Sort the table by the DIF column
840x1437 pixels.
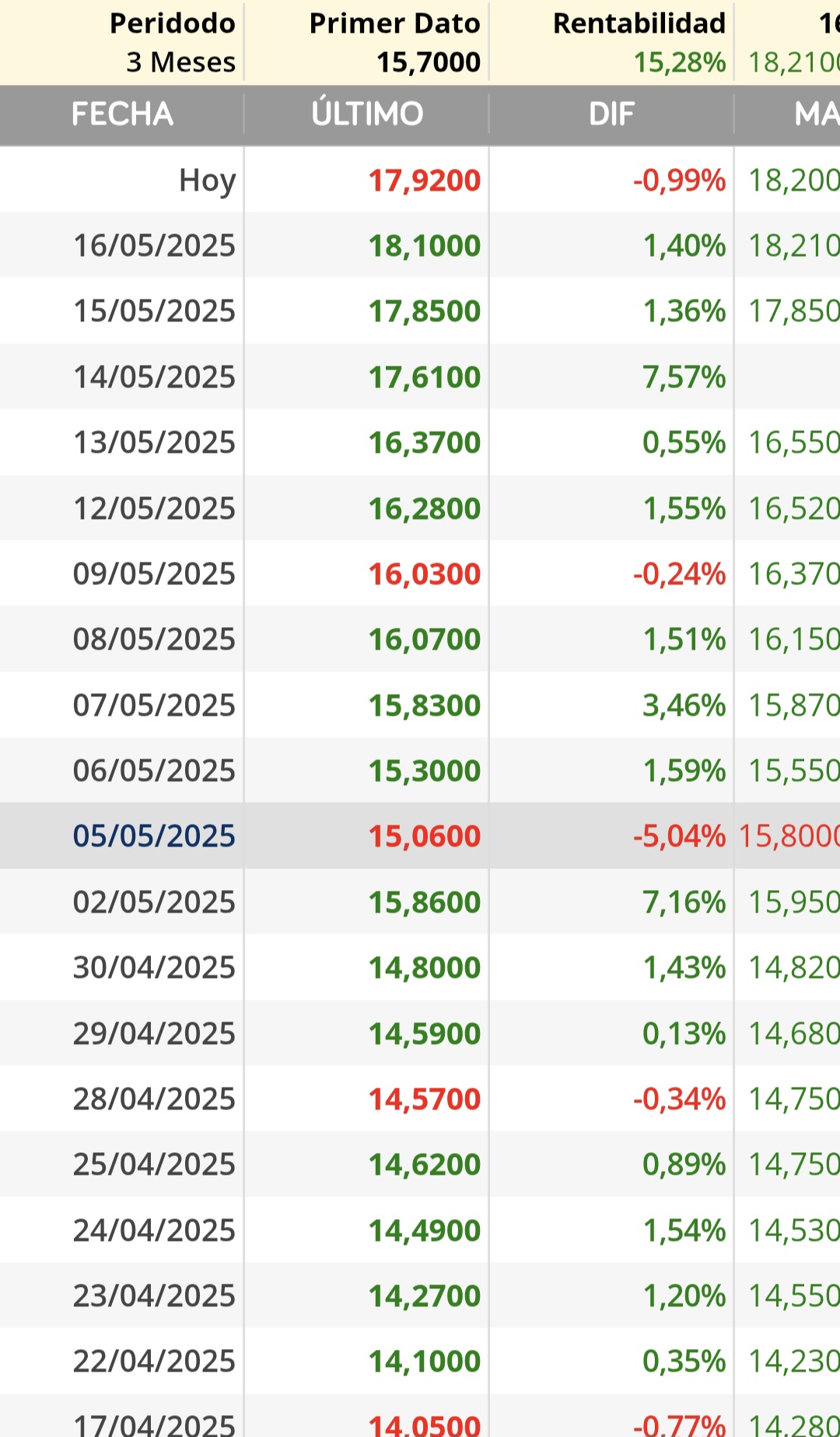click(x=611, y=114)
